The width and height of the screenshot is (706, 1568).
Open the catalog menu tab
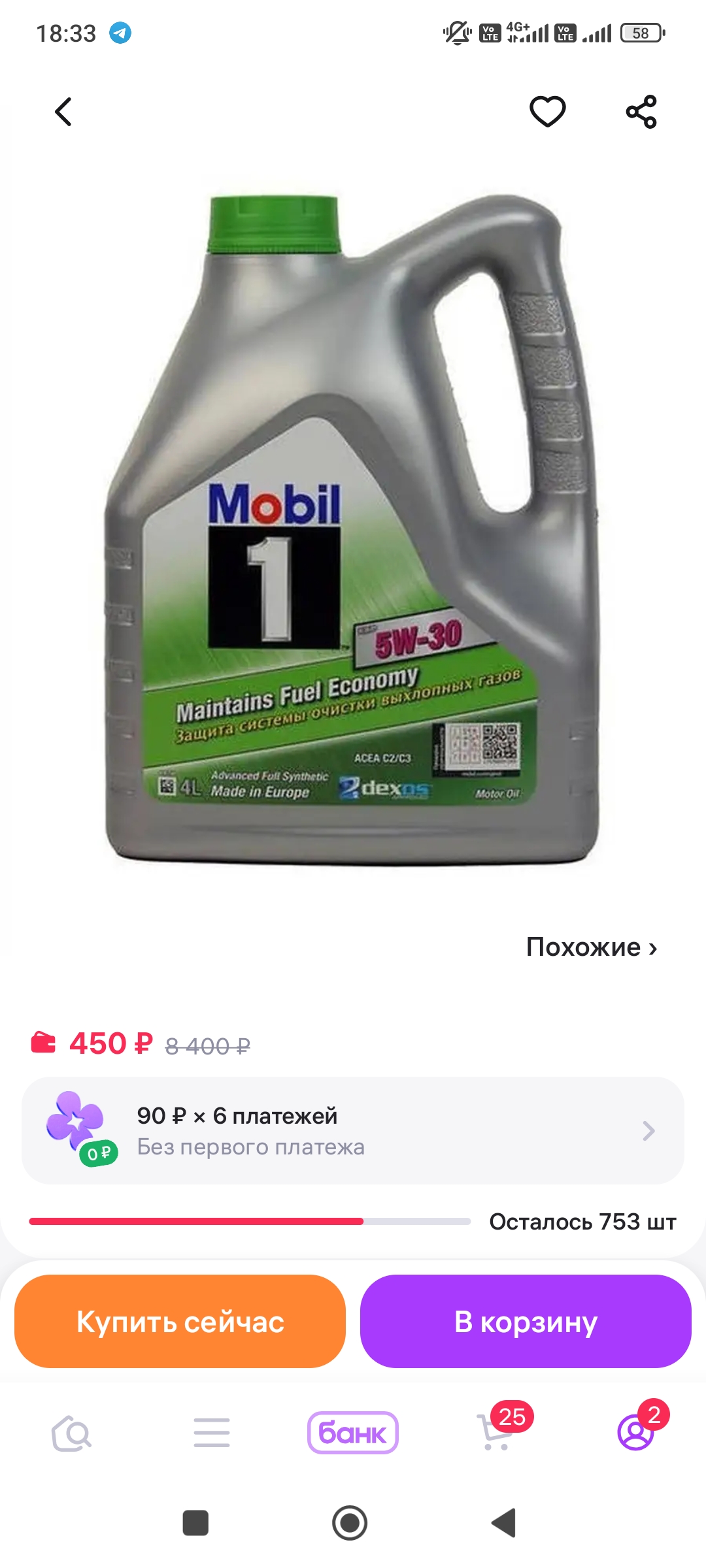[212, 1433]
